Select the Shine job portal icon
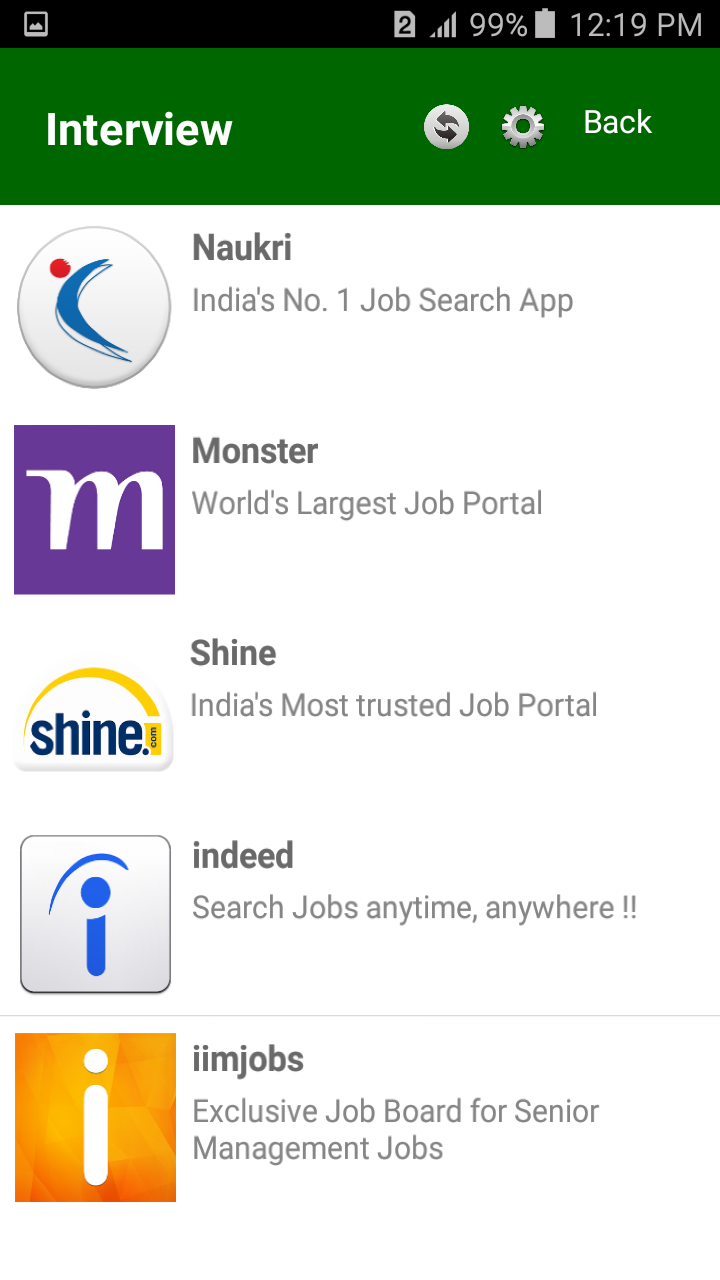This screenshot has width=720, height=1280. tap(93, 711)
